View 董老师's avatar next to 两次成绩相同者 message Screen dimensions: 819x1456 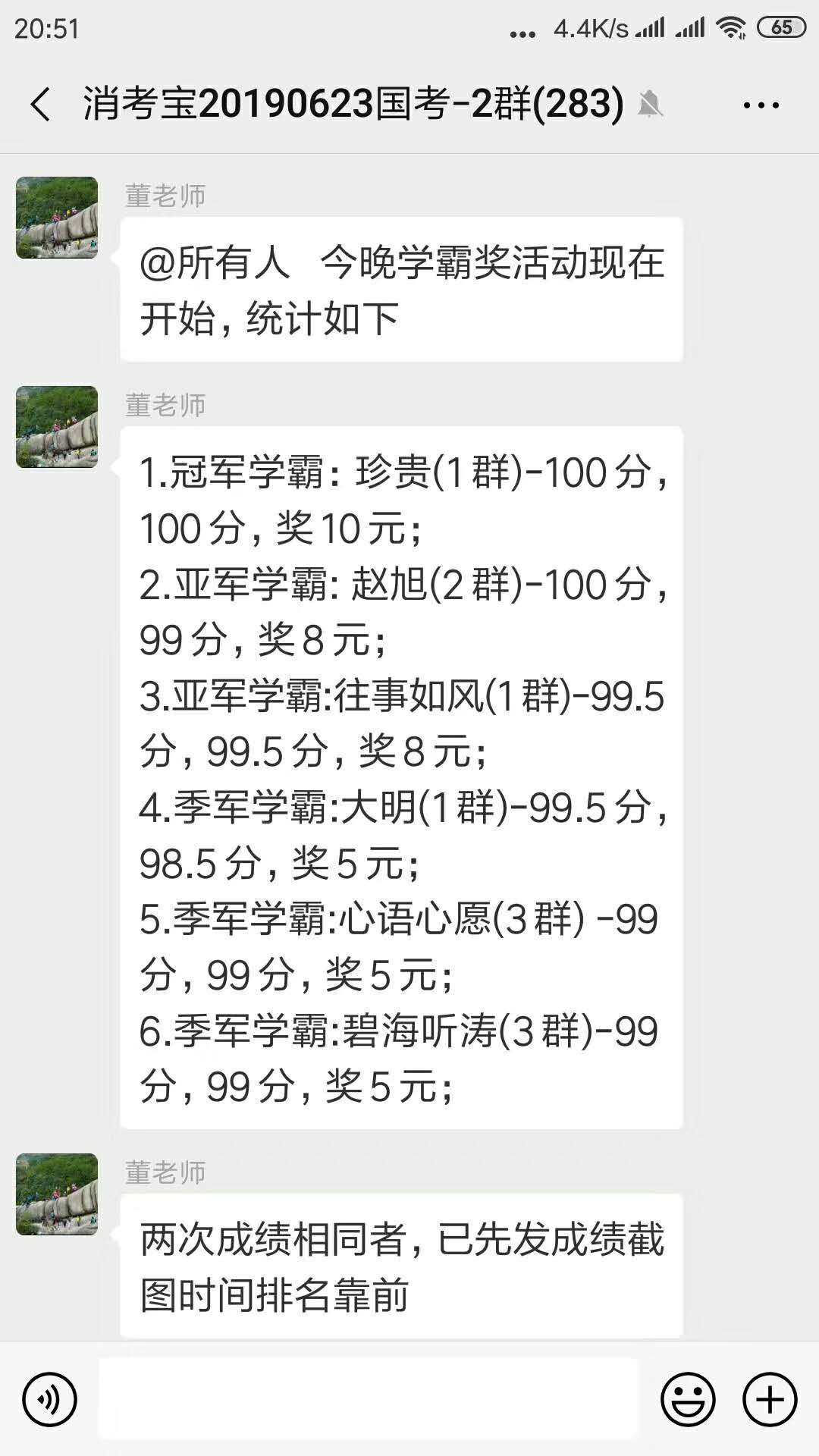[x=57, y=1194]
